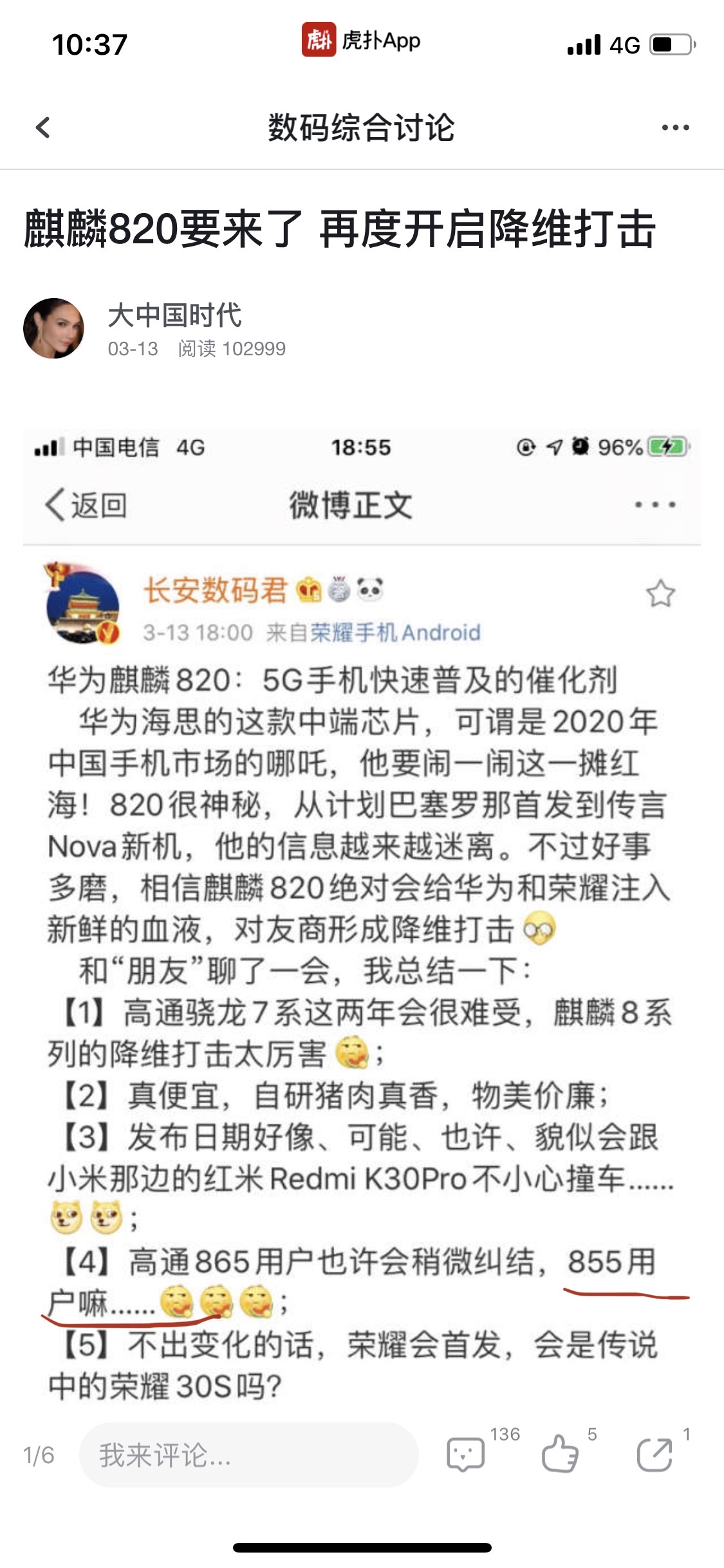This screenshot has width=724, height=1568.
Task: Like this post with thumbs up
Action: [559, 1455]
